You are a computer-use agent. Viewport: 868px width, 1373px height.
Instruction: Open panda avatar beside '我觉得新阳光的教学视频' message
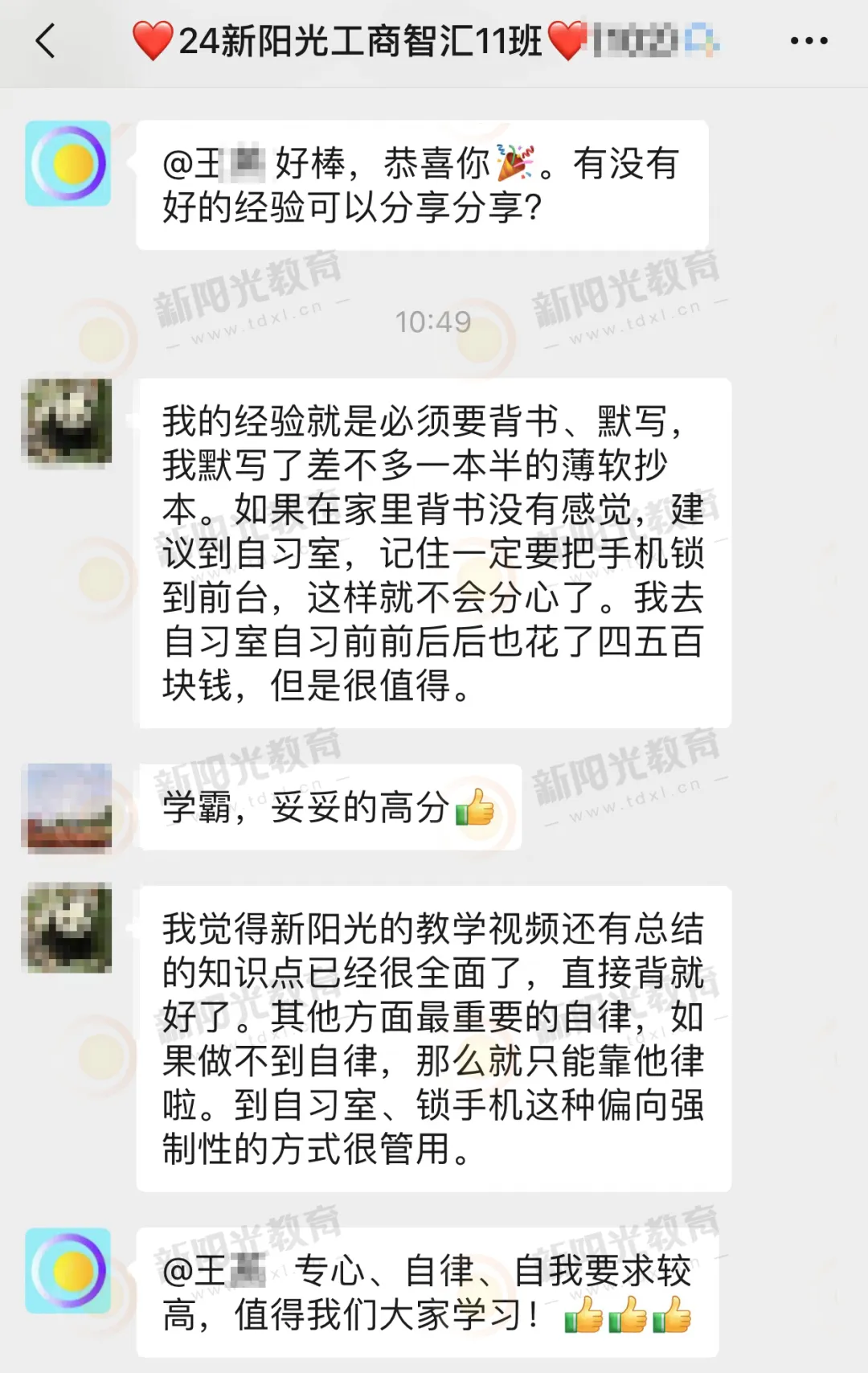click(x=67, y=928)
